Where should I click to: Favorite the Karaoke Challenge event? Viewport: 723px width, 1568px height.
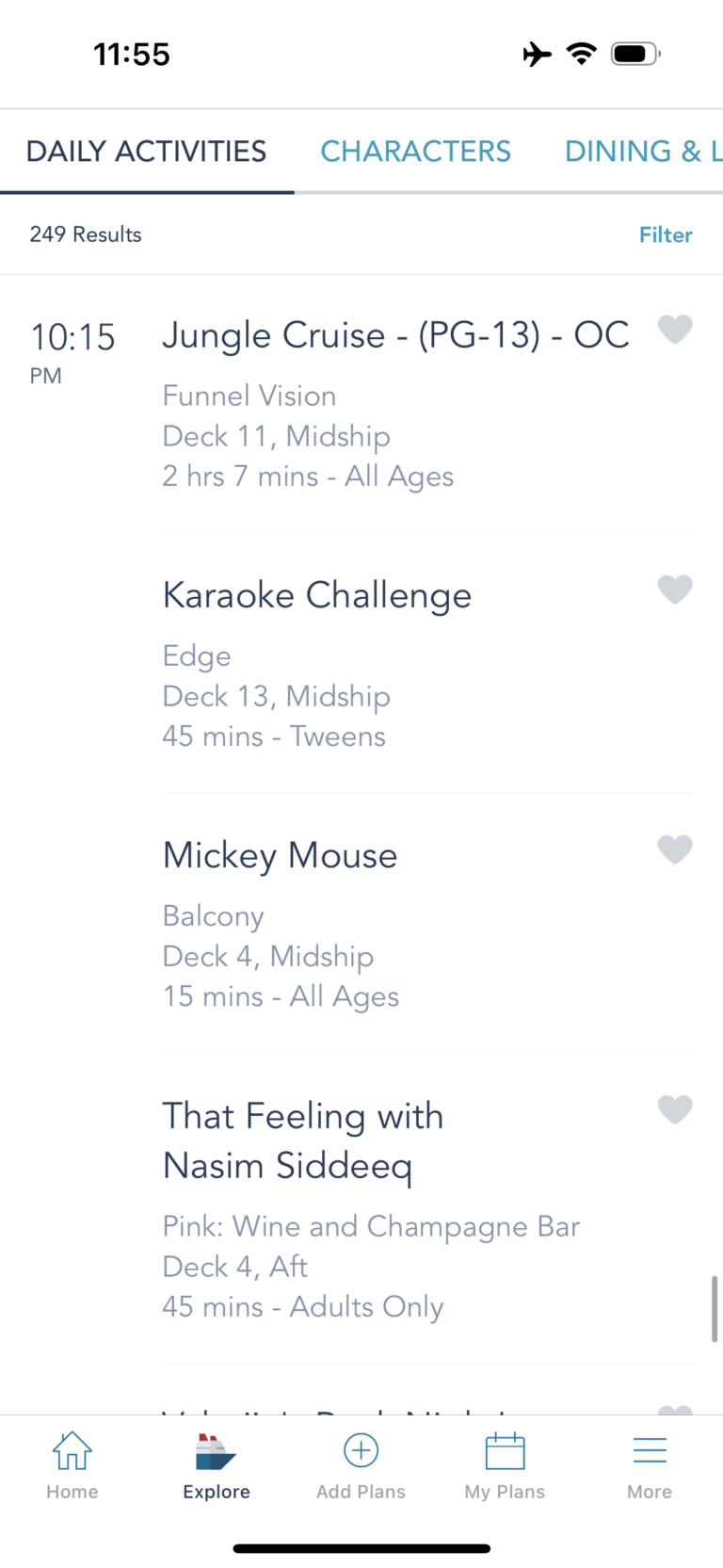[x=675, y=590]
